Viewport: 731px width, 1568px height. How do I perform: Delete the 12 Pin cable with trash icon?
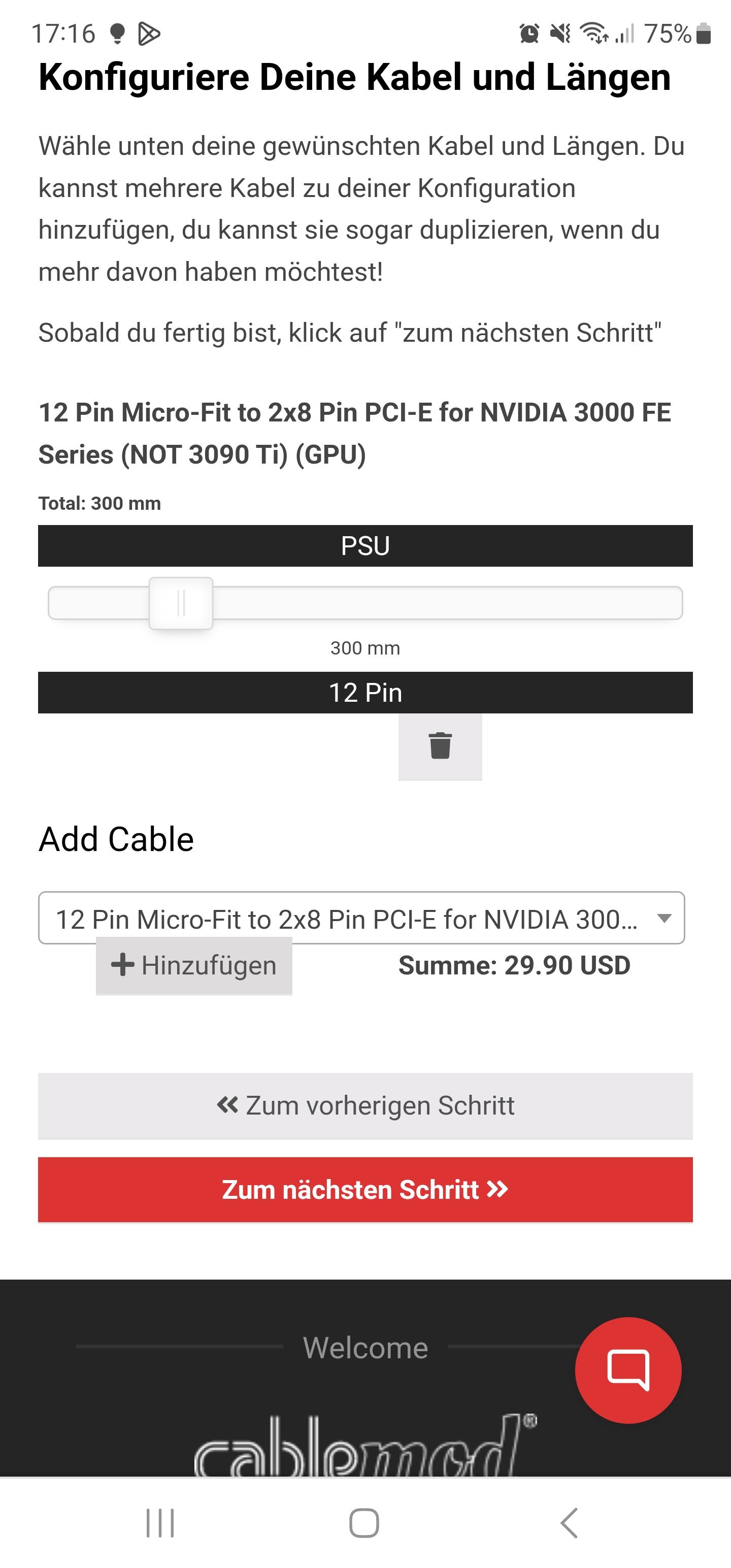(x=440, y=746)
